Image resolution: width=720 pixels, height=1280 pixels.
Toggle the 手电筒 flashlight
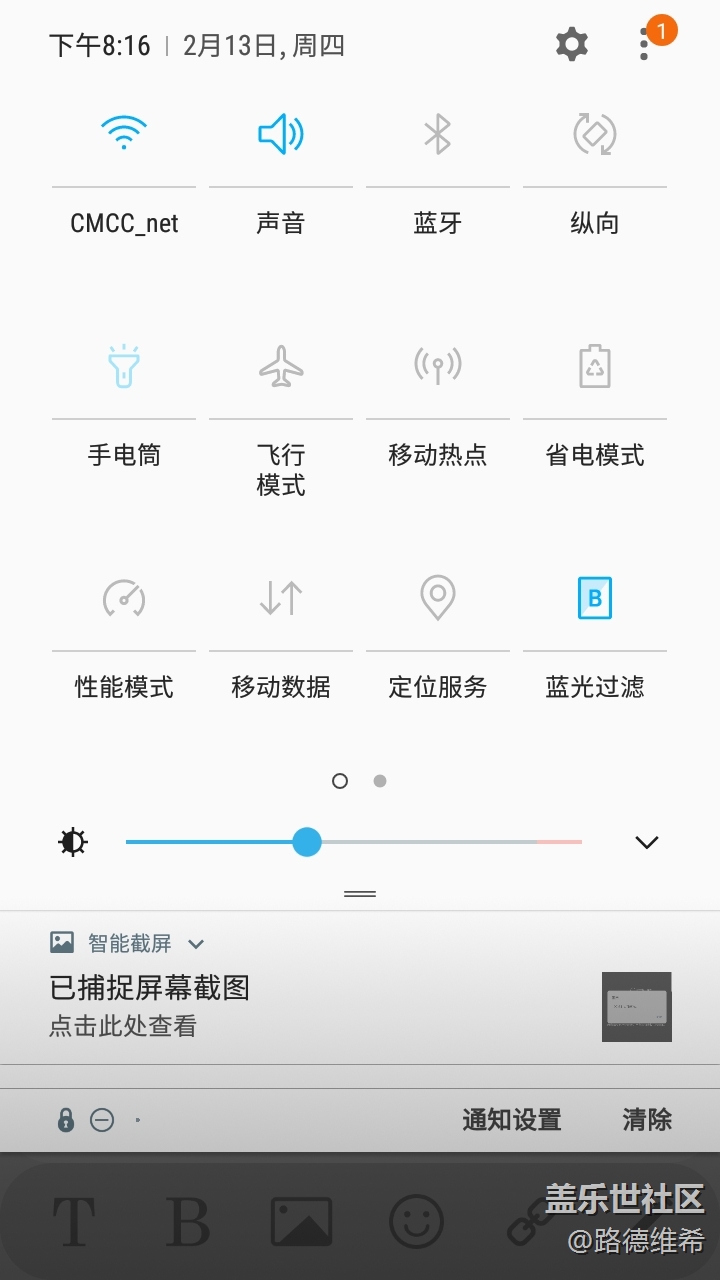click(x=124, y=366)
